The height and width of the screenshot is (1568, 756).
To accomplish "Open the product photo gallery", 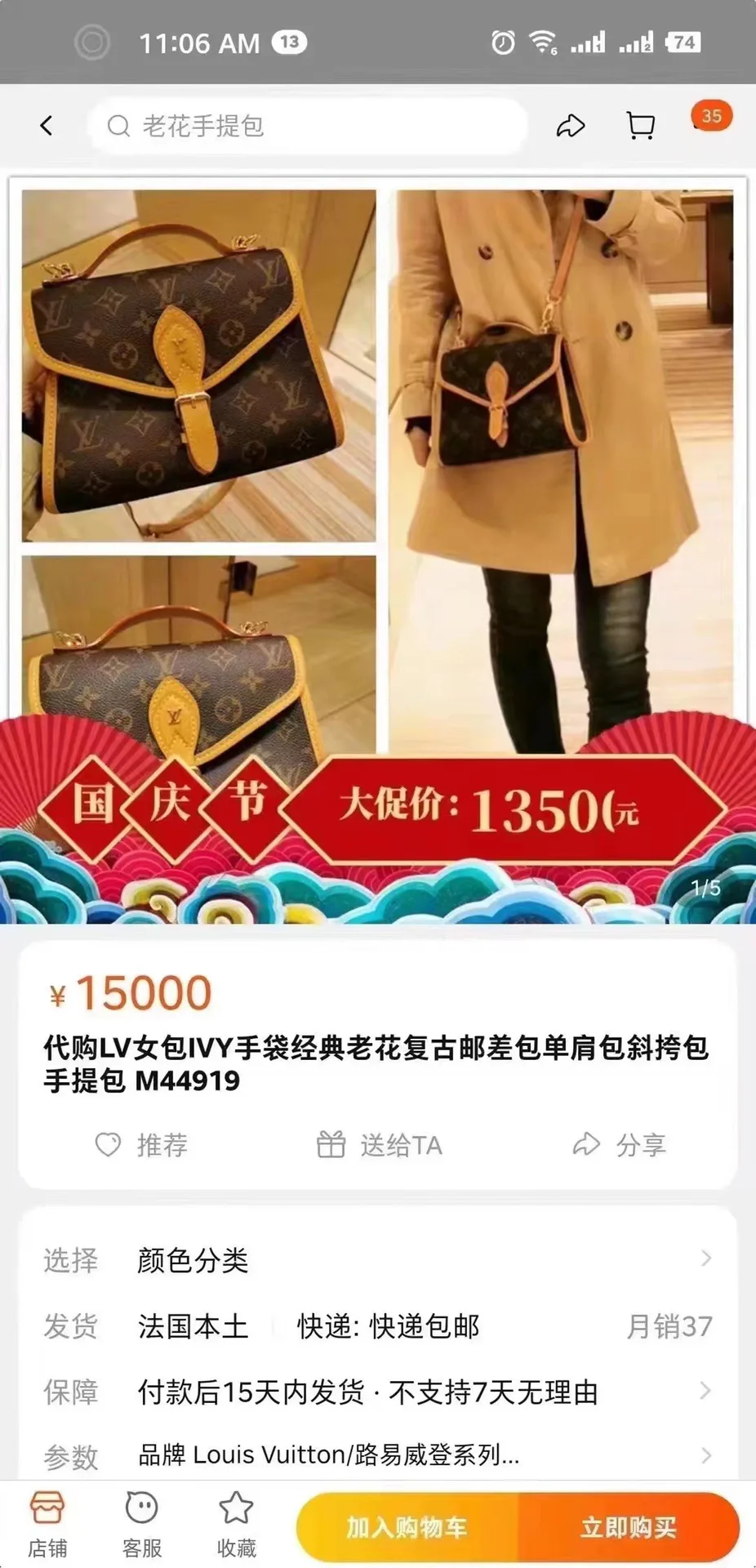I will pos(378,549).
